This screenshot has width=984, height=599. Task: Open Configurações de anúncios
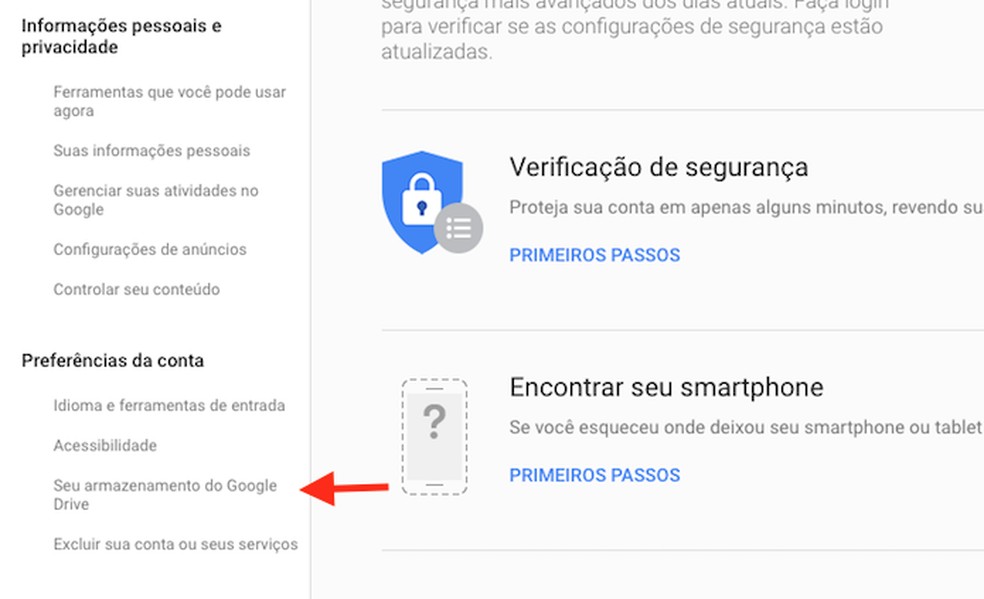(x=150, y=250)
